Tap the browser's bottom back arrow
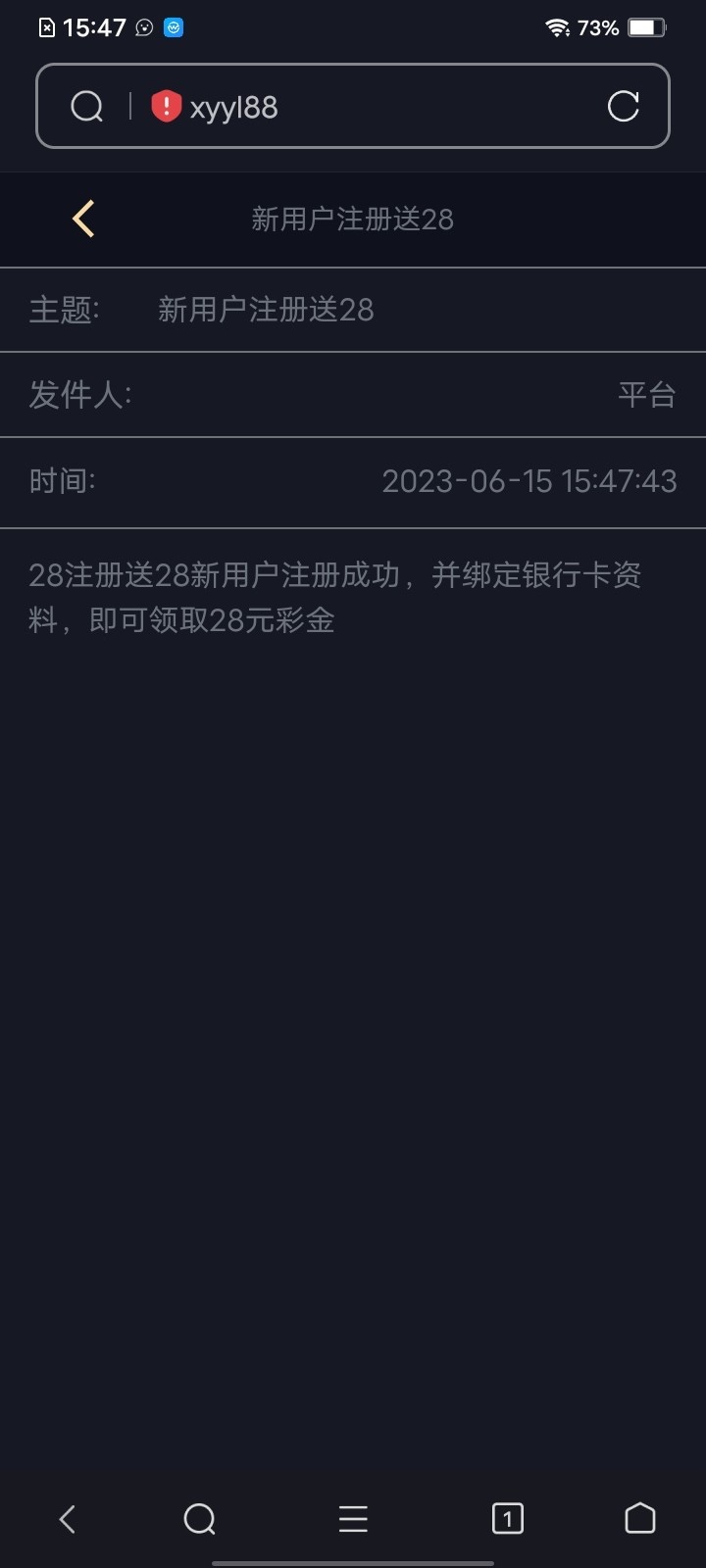 (67, 1519)
